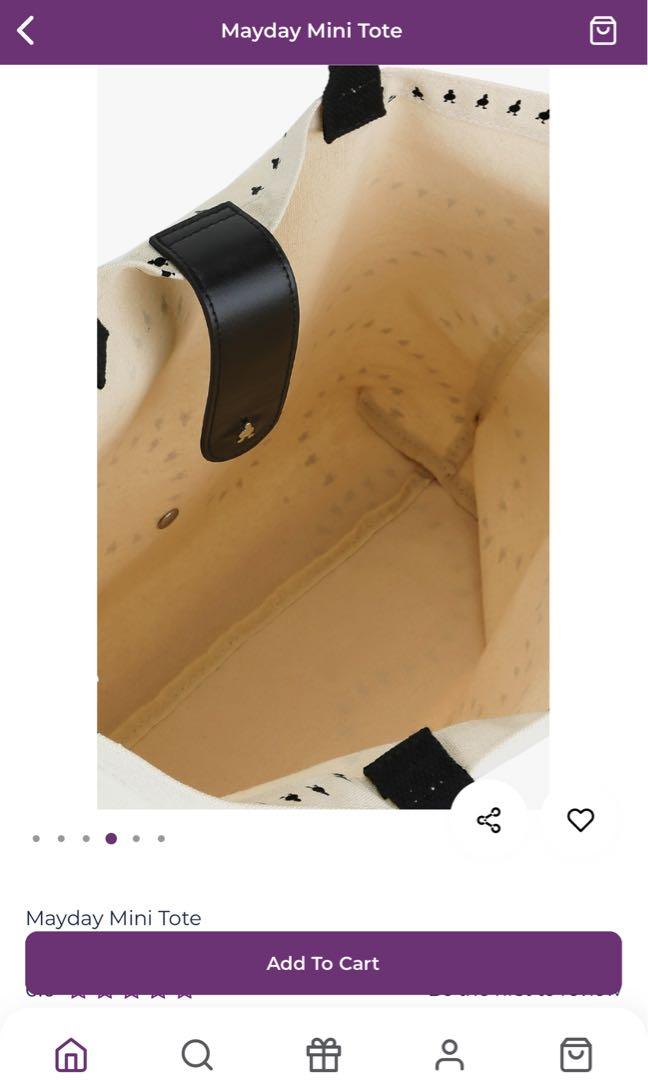Viewport: 648px width, 1080px height.
Task: Share this Mayday Mini Tote product
Action: pyautogui.click(x=489, y=821)
